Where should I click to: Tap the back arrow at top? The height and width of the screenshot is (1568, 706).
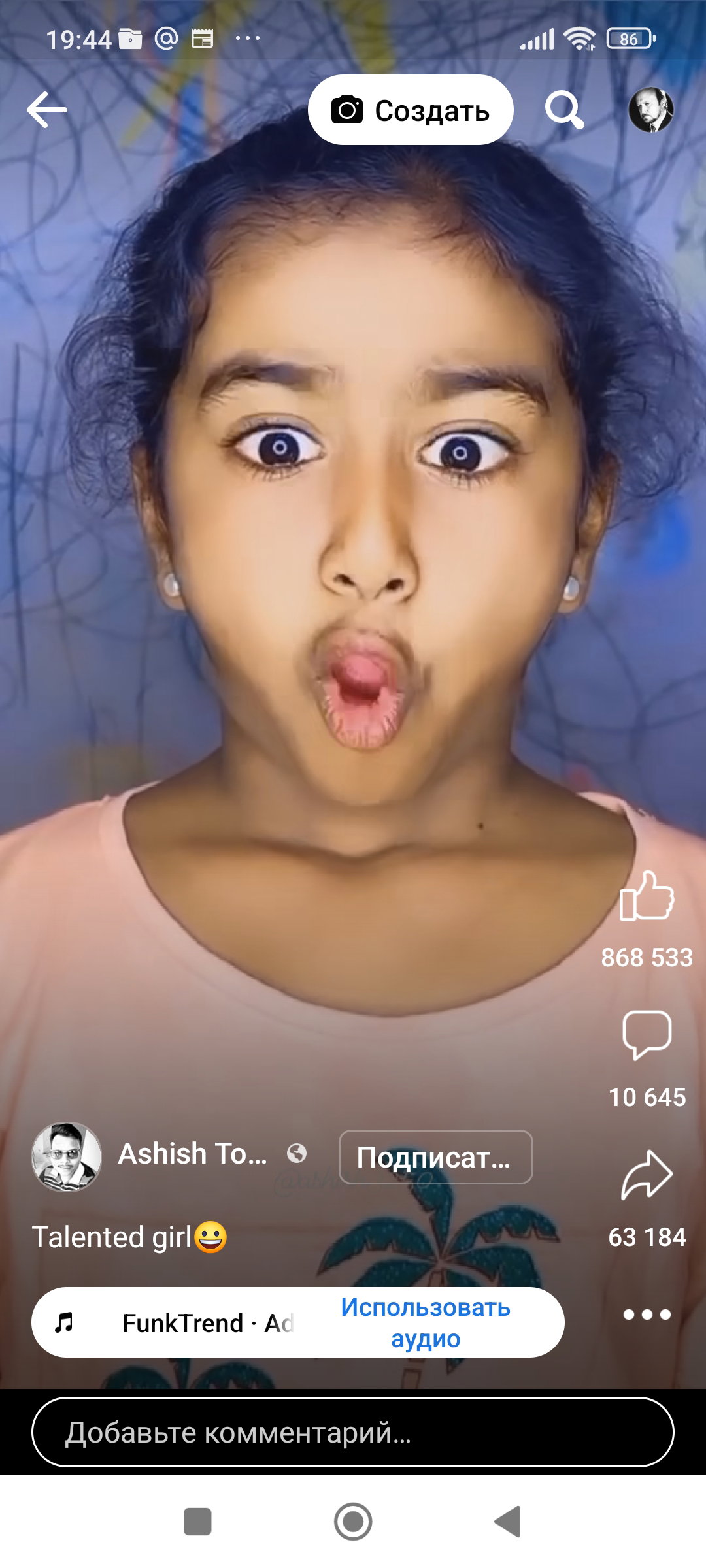pos(47,110)
